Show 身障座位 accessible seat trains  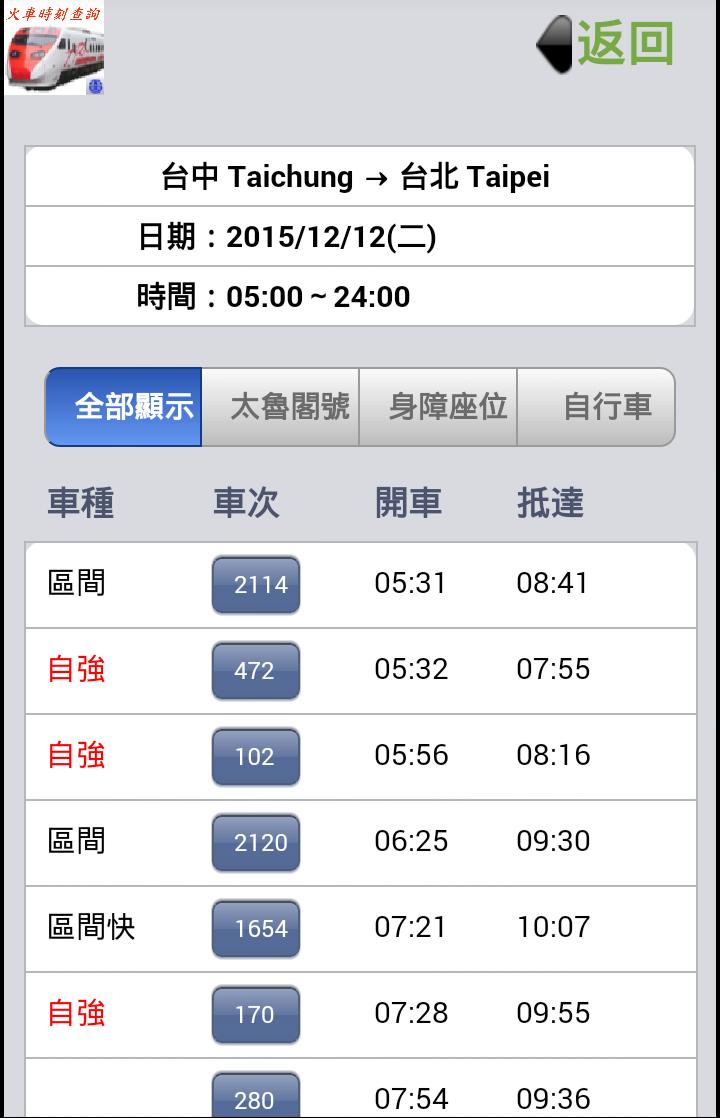click(x=438, y=407)
